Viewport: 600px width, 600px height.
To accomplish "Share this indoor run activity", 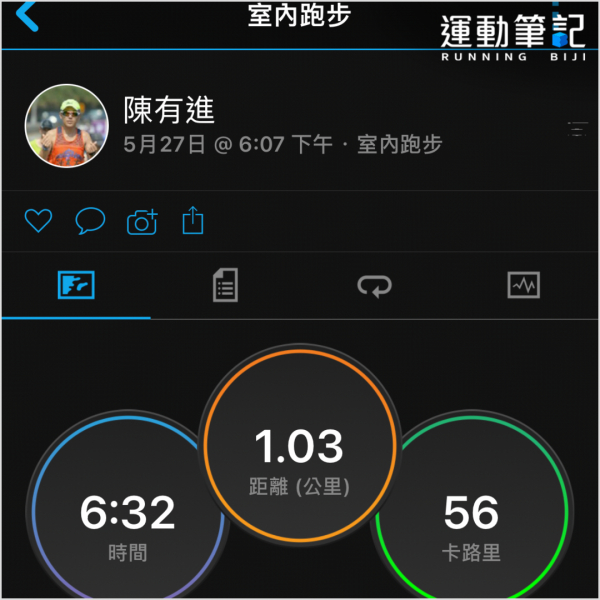I will click(193, 220).
